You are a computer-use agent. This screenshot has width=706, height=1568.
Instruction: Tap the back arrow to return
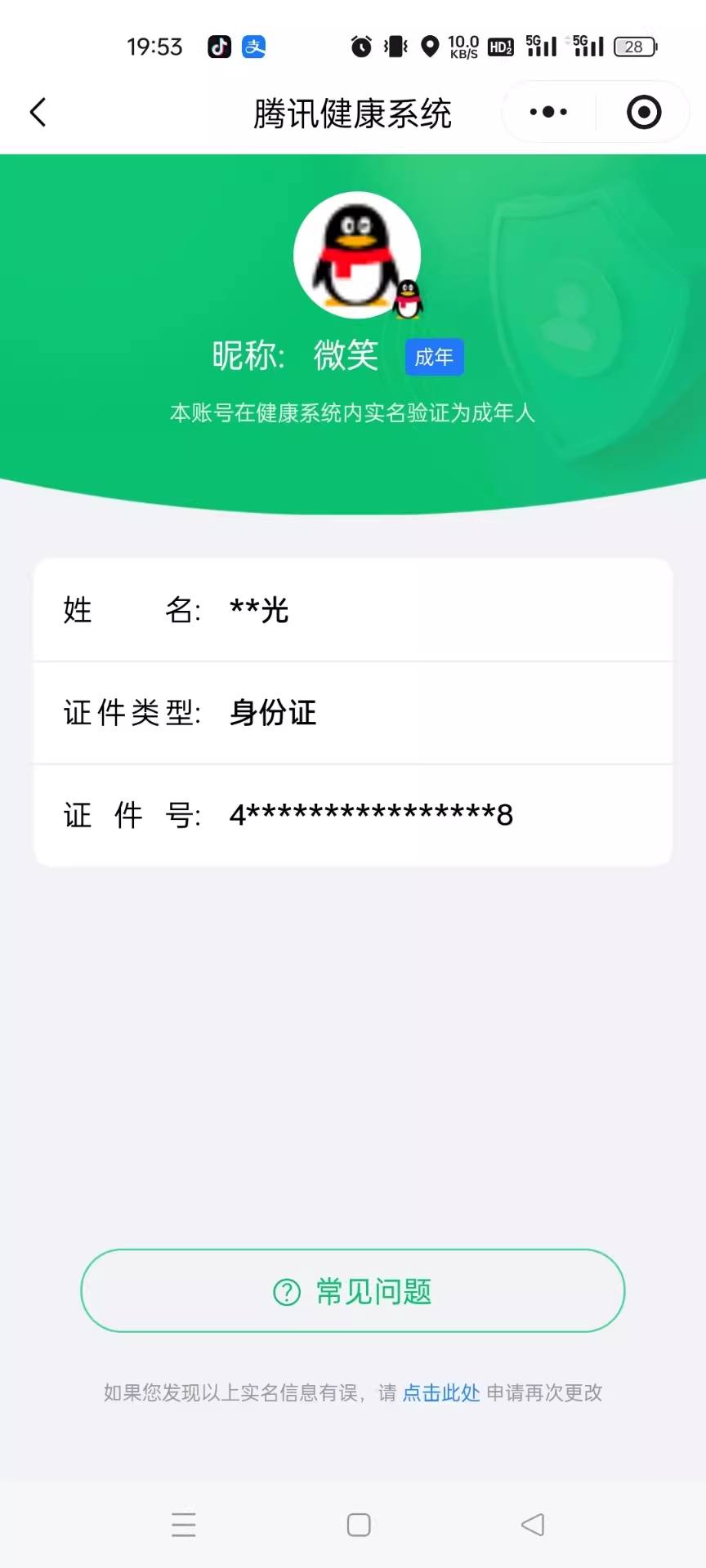37,111
